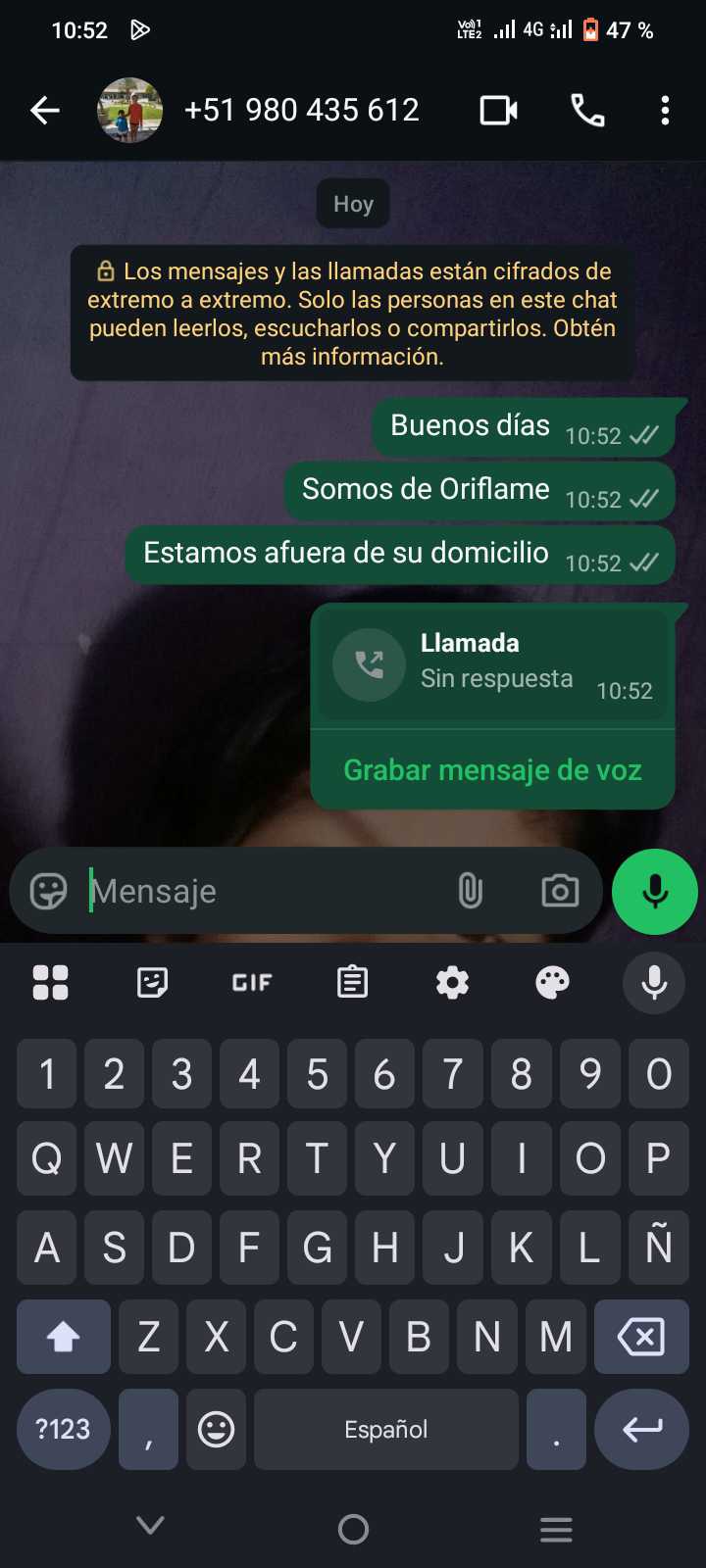Screen dimensions: 706x1568
Task: Go back to the chat list
Action: [45, 111]
